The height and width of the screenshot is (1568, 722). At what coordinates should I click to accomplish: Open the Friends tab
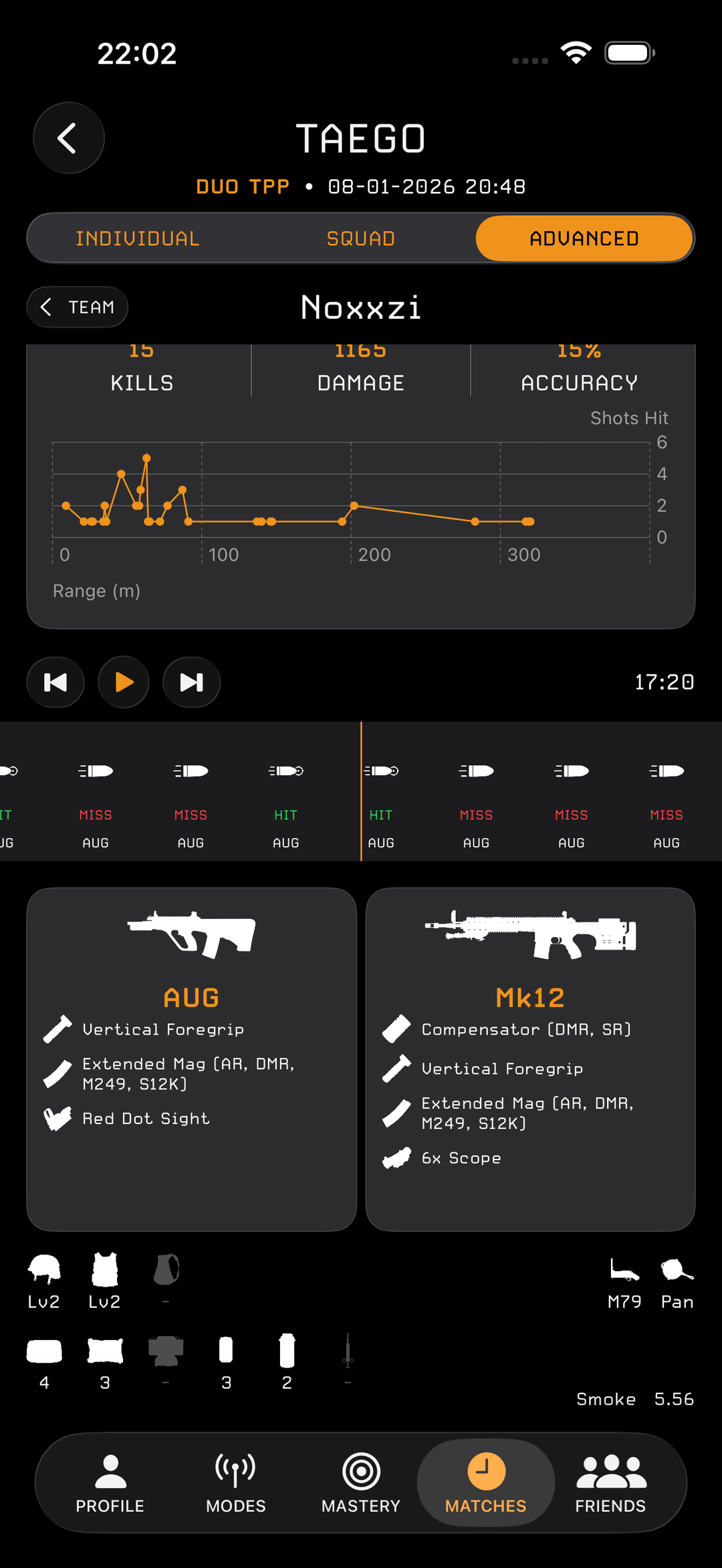(x=610, y=1483)
